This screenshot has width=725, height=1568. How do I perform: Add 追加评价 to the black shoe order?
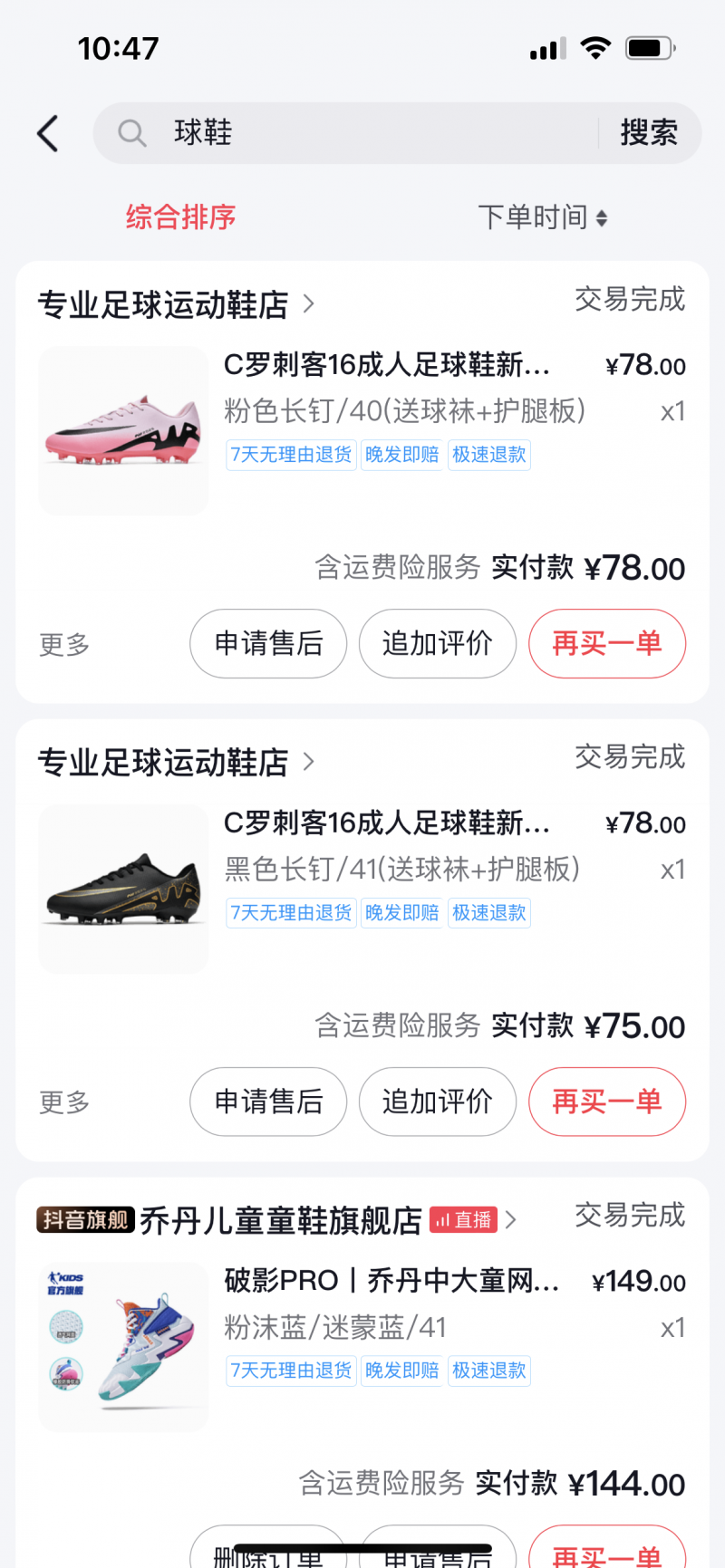click(x=438, y=1102)
